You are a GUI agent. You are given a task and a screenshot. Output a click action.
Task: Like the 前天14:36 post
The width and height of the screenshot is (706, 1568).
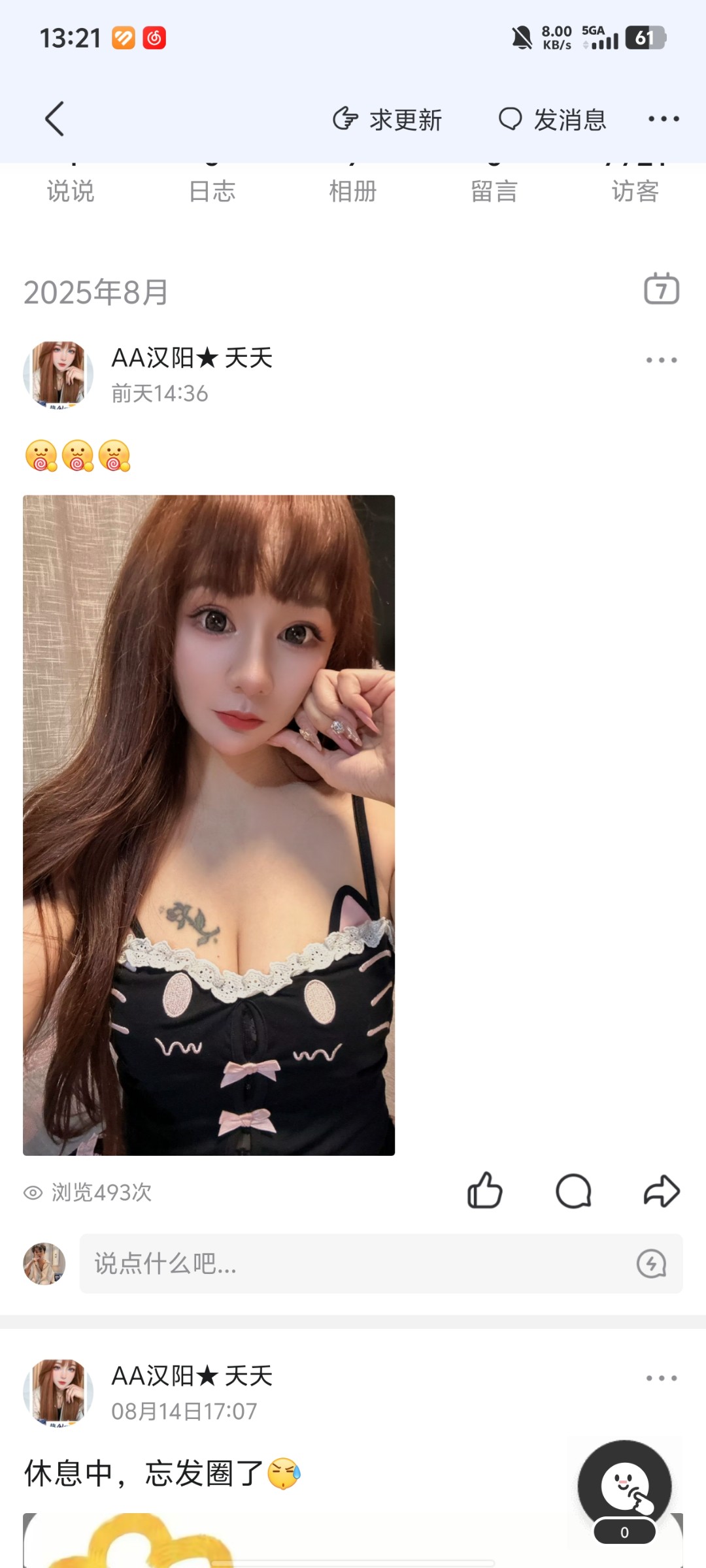(485, 1190)
